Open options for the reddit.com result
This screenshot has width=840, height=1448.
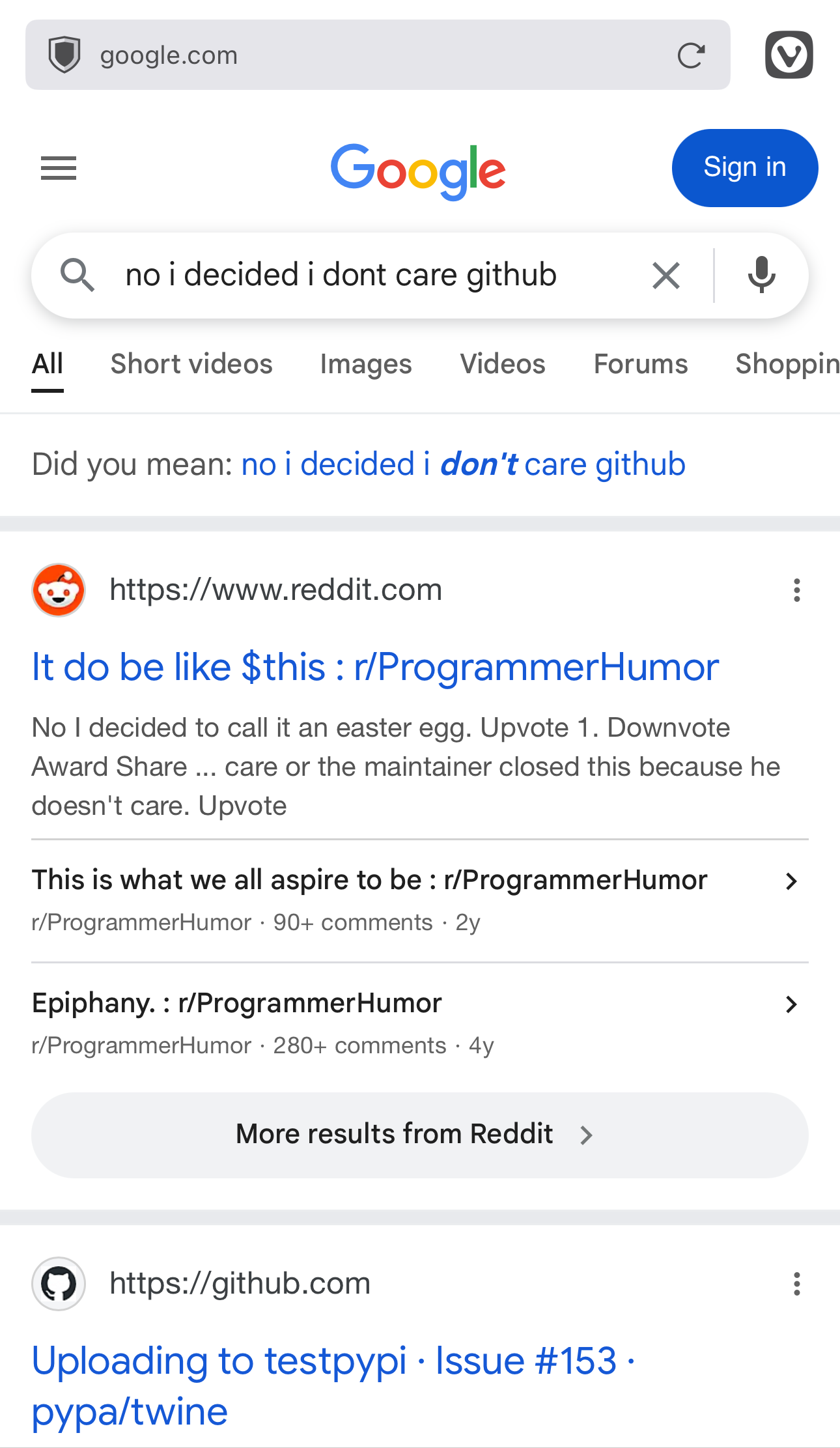pyautogui.click(x=796, y=590)
